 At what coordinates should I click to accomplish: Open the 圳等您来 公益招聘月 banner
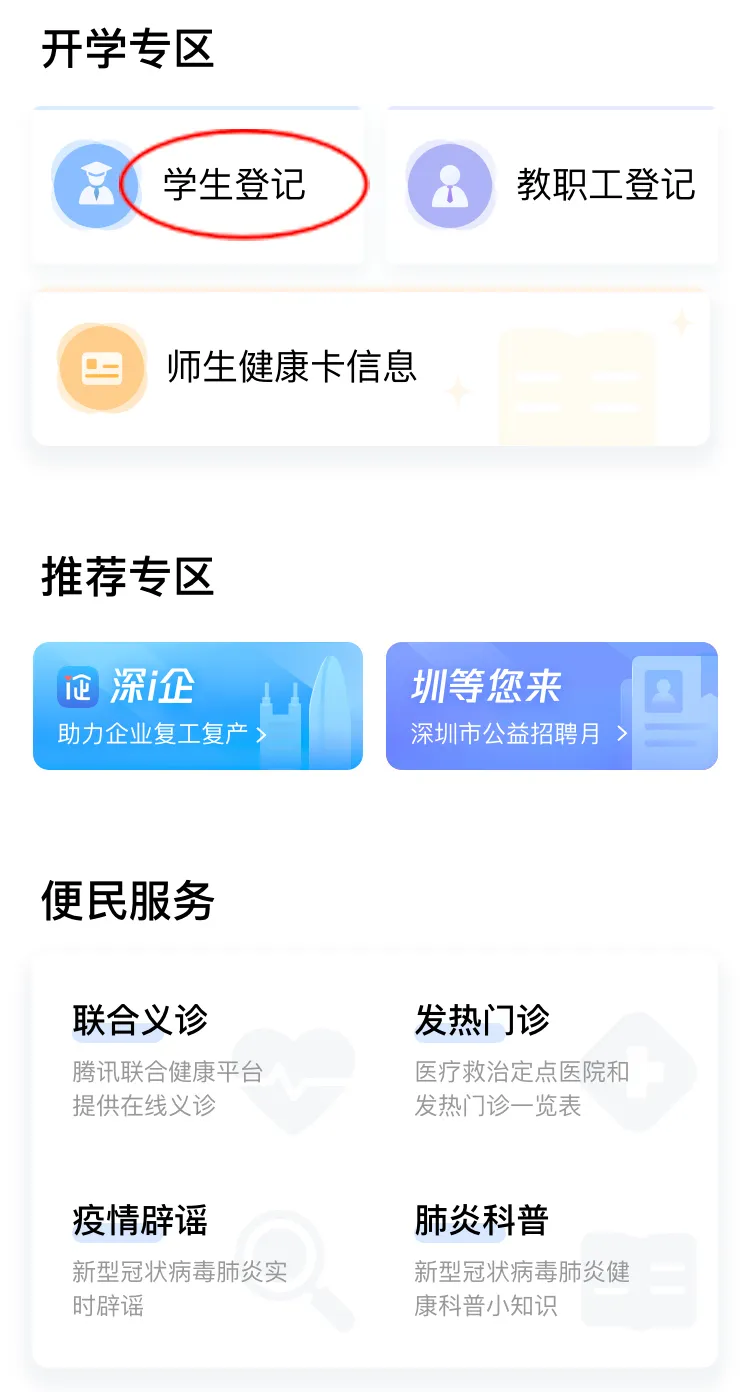[x=552, y=706]
